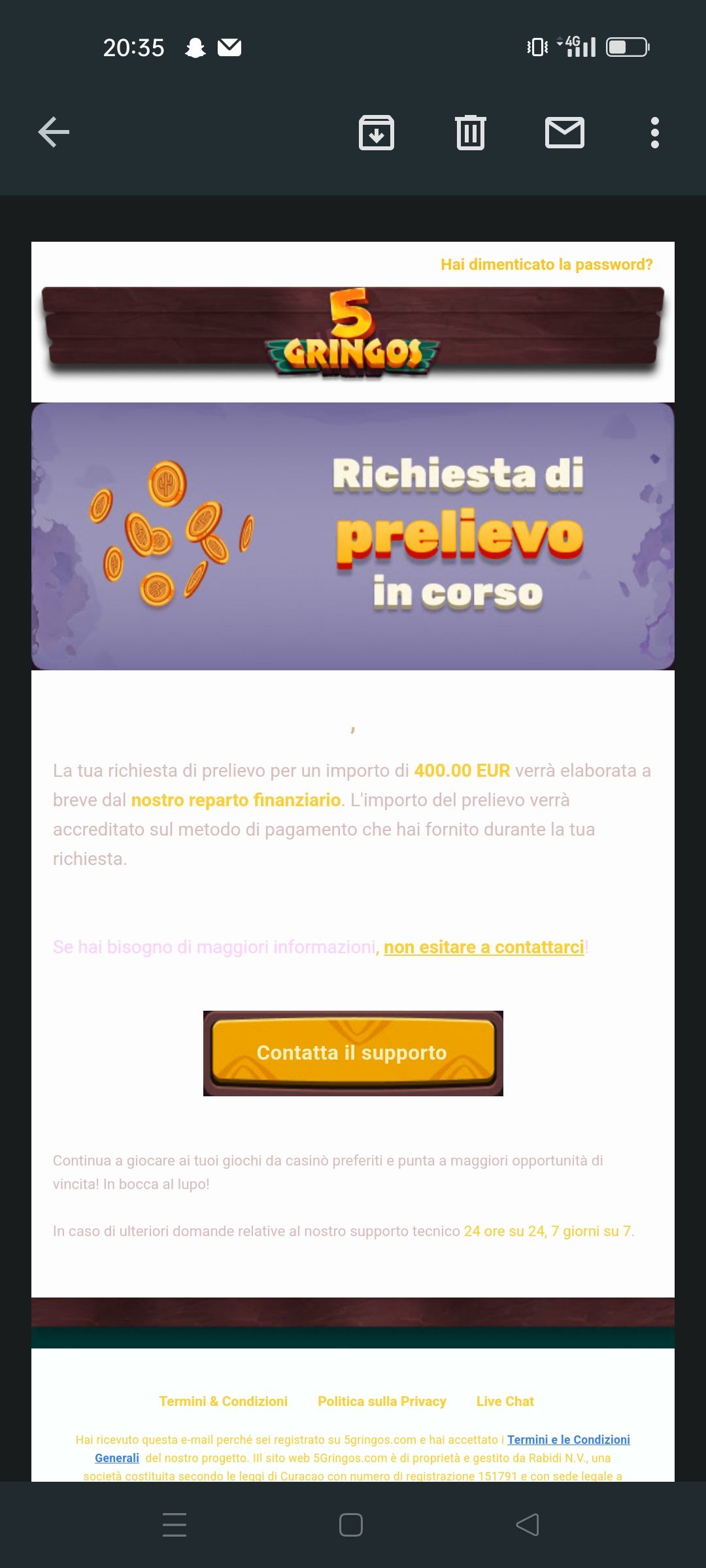Image resolution: width=706 pixels, height=1568 pixels.
Task: Open Politica sulla Privacy link
Action: (382, 1401)
